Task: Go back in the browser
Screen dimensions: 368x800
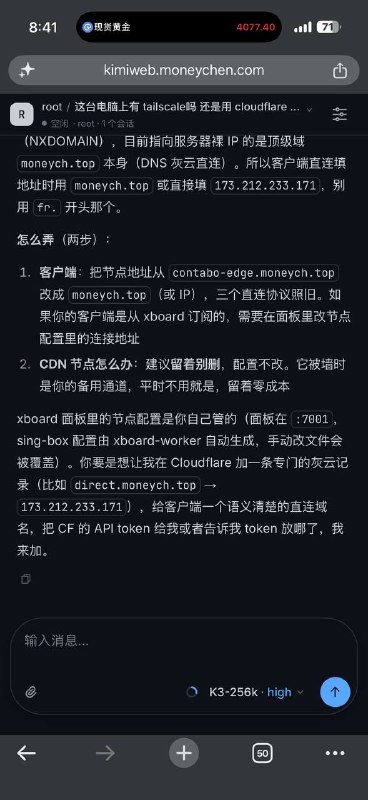Action: point(27,753)
